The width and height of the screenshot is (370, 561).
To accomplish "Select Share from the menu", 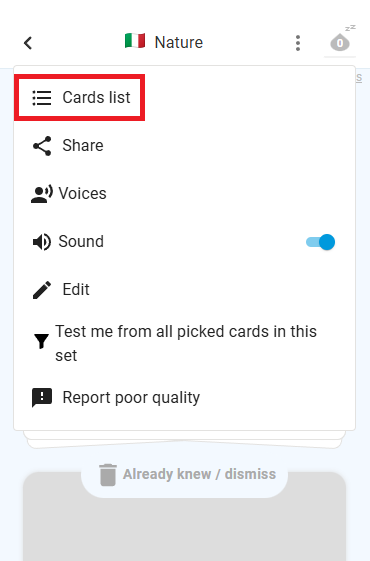I will pyautogui.click(x=185, y=146).
